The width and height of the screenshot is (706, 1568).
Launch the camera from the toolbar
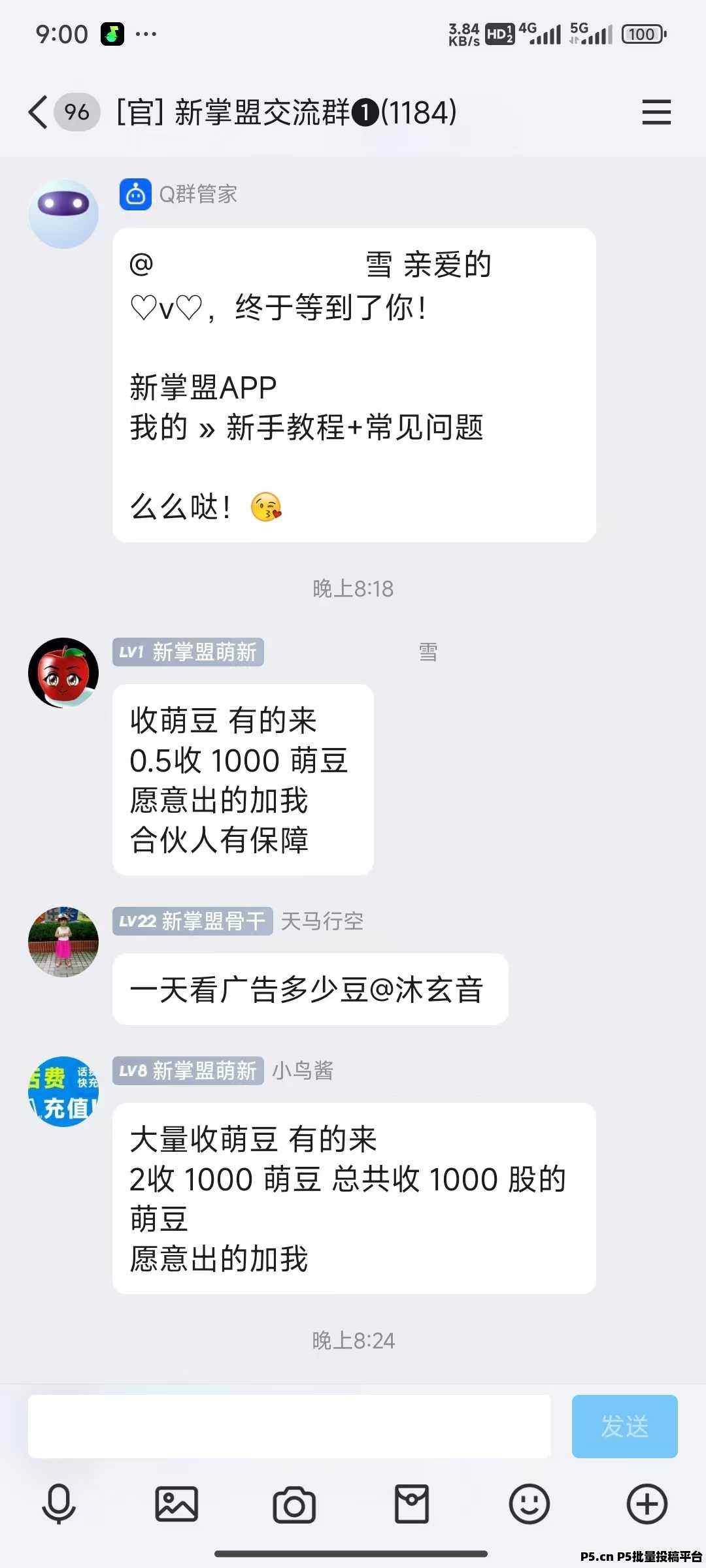tap(294, 1505)
